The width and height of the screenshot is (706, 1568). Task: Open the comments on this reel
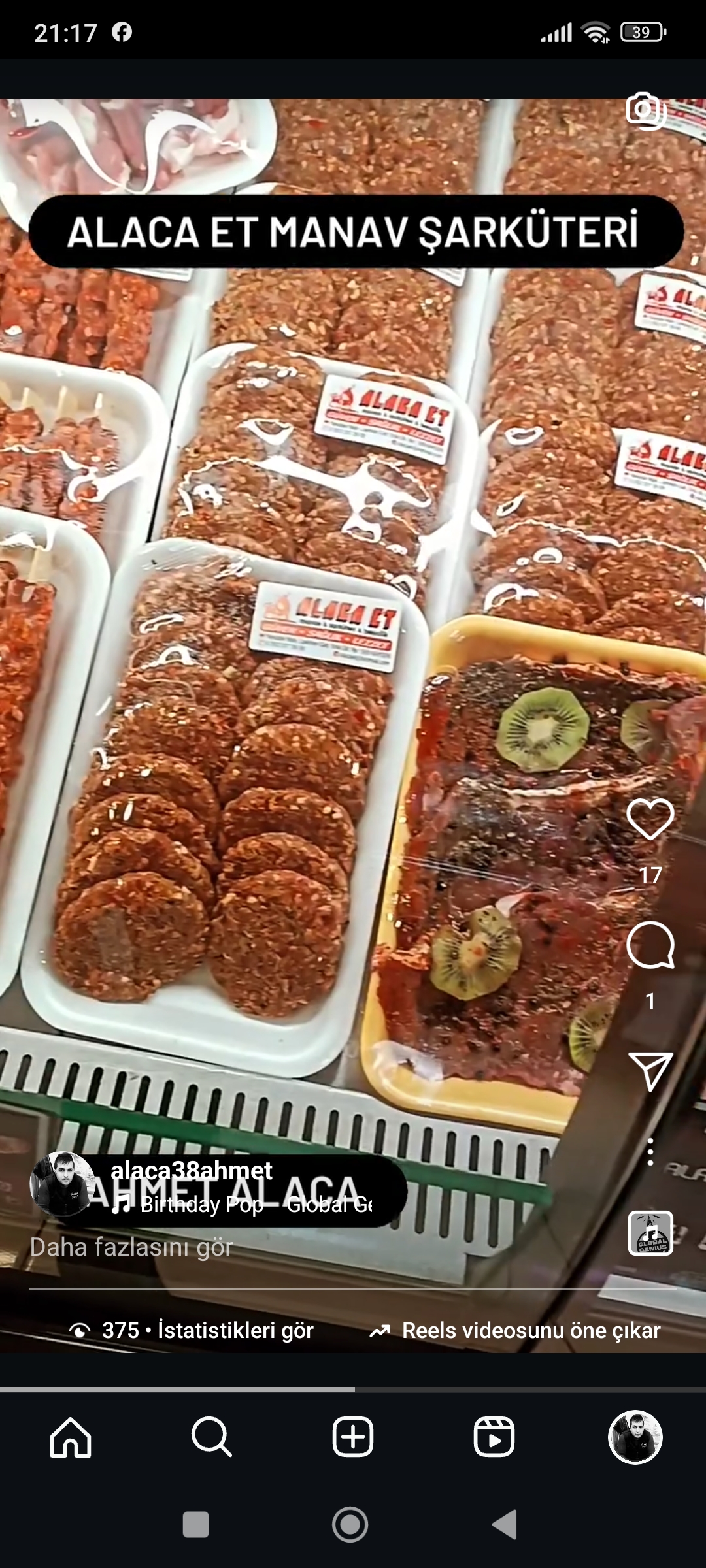[650, 945]
